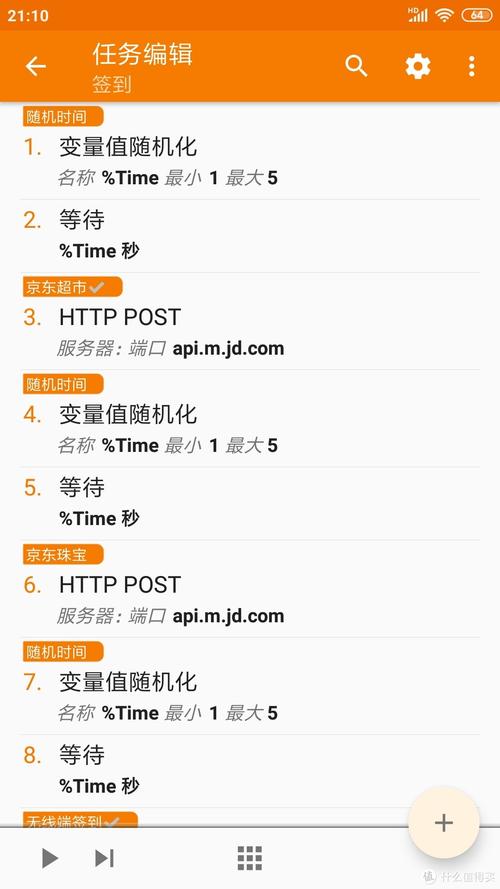The image size is (500, 889).
Task: Open action 2 等待
Action: point(250,236)
